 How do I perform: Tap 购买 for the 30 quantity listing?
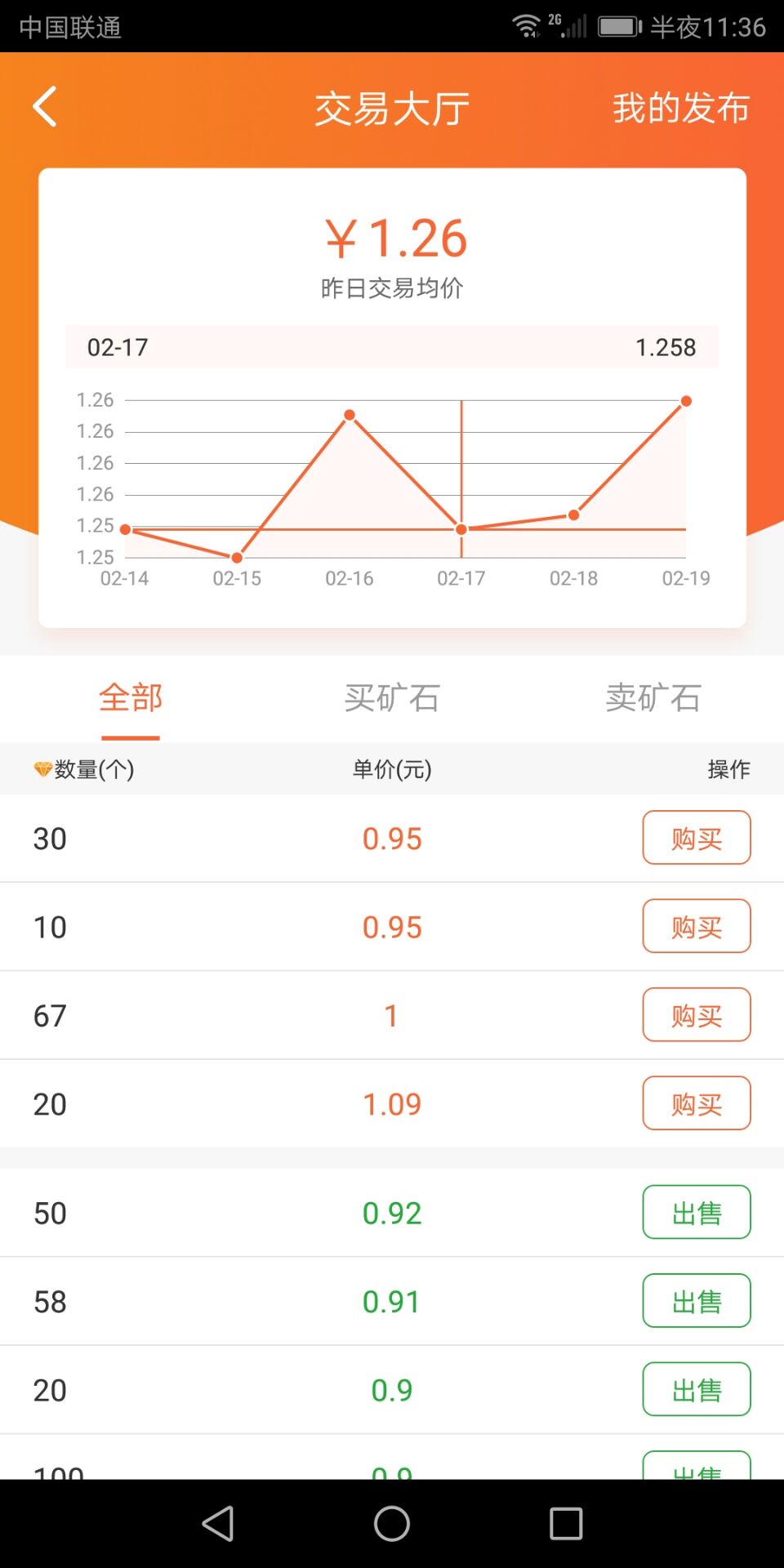[697, 838]
